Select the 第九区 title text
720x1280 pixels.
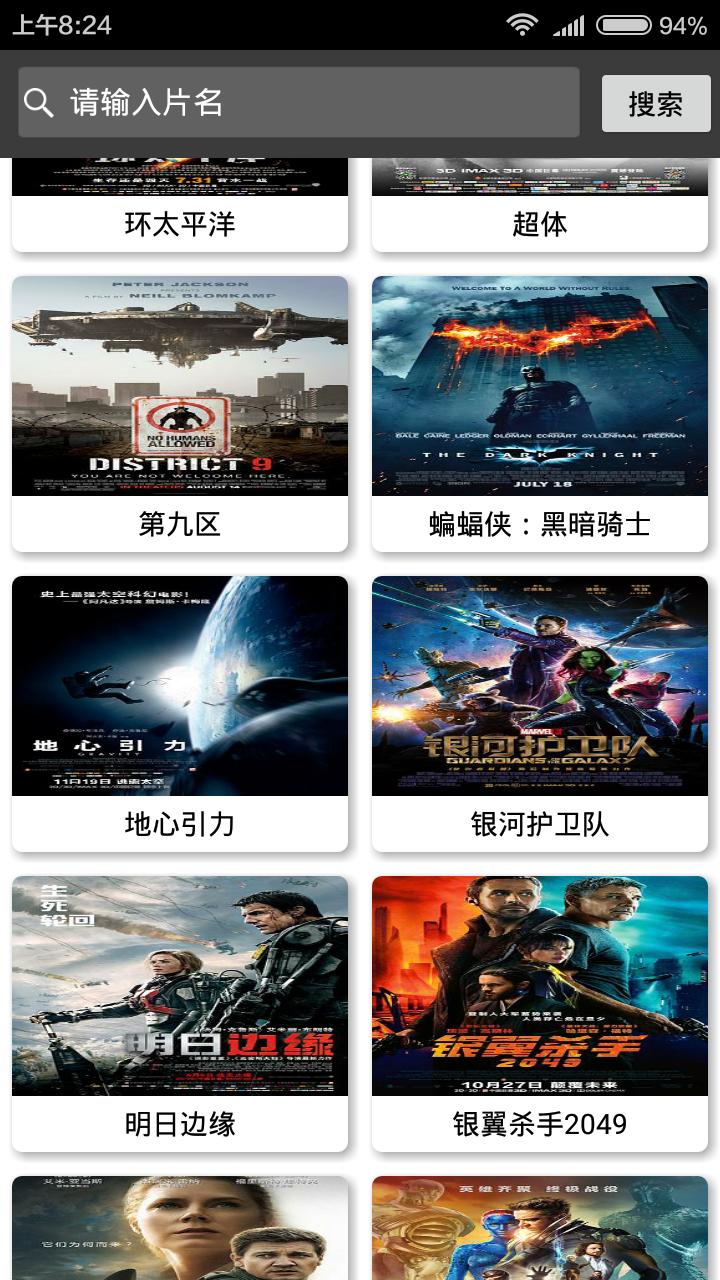pos(180,524)
